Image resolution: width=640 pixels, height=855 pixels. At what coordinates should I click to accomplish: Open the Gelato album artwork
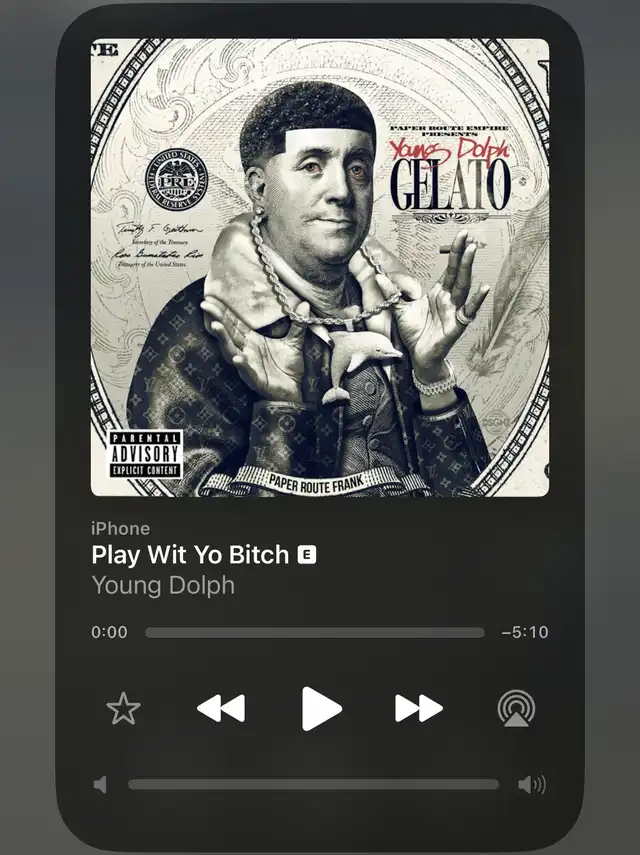(320, 267)
